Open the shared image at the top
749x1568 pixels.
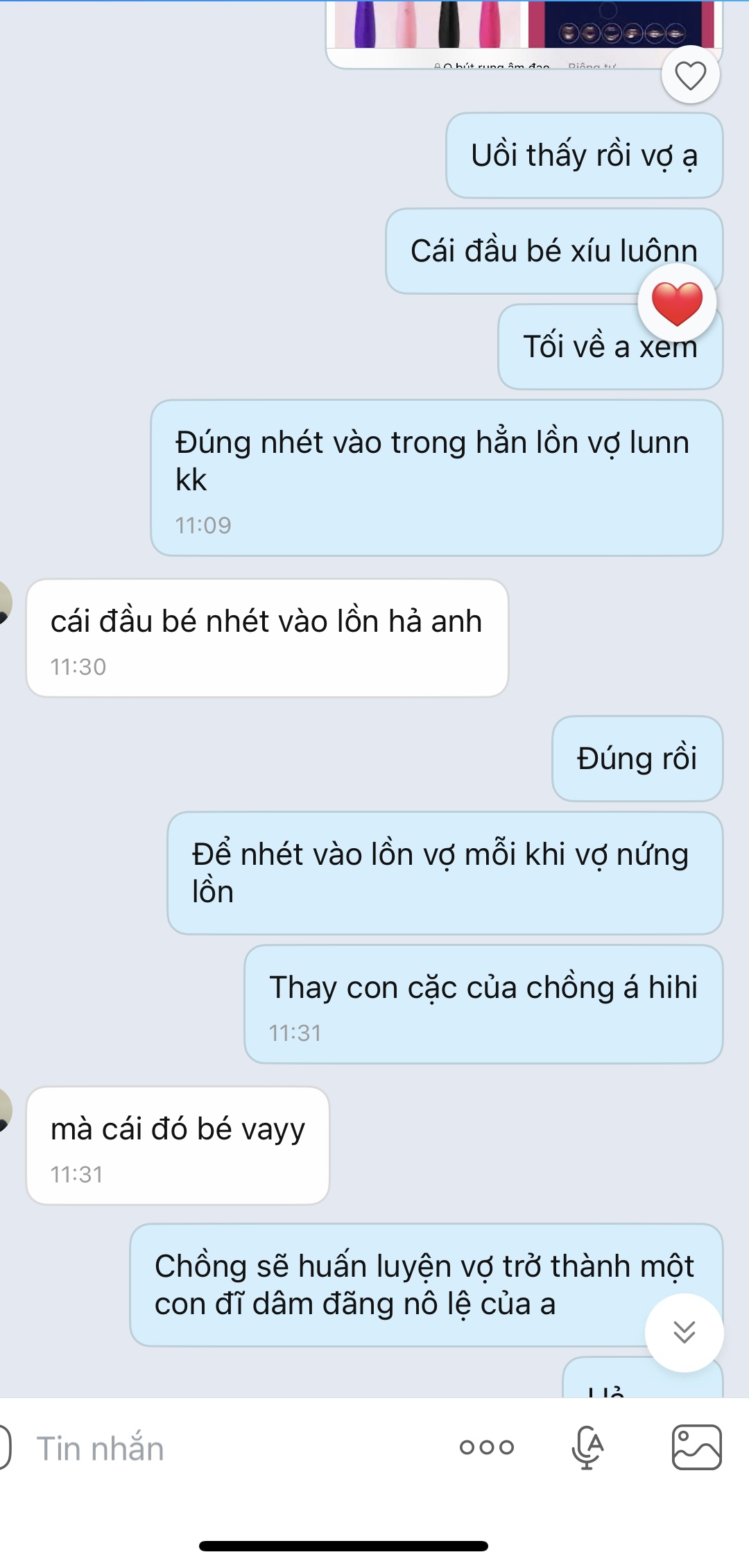[x=524, y=35]
